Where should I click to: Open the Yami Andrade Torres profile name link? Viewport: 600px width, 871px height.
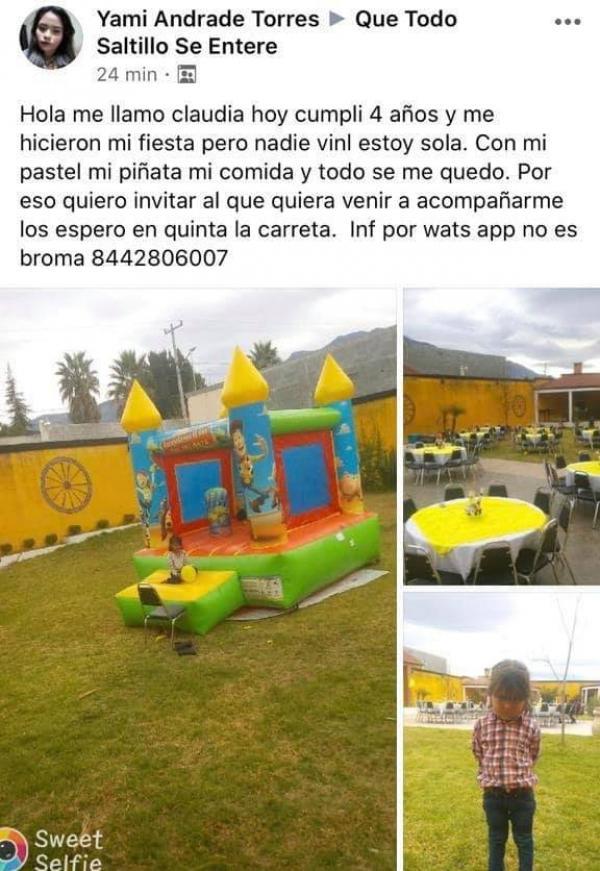208,18
